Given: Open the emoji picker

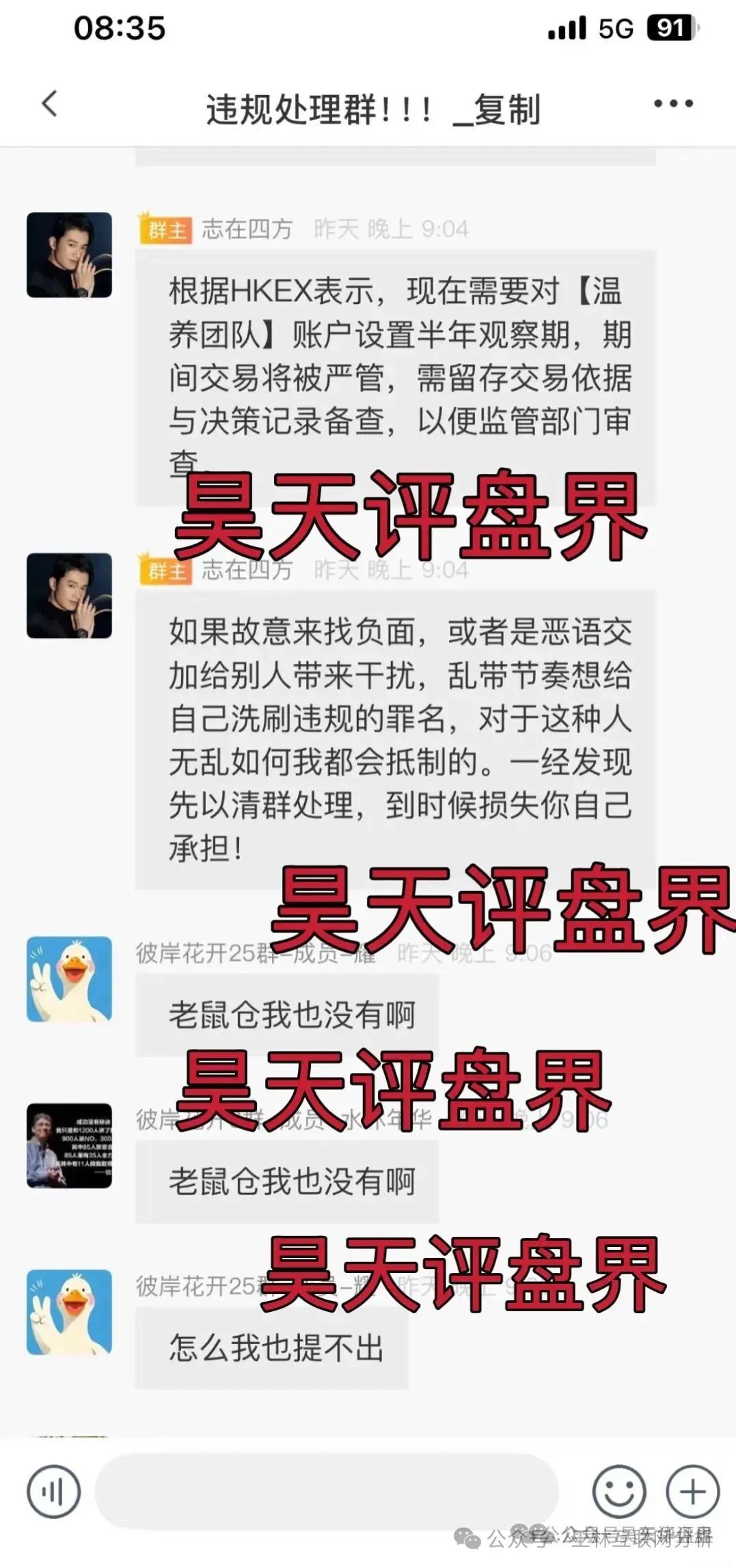Looking at the screenshot, I should 618,1492.
